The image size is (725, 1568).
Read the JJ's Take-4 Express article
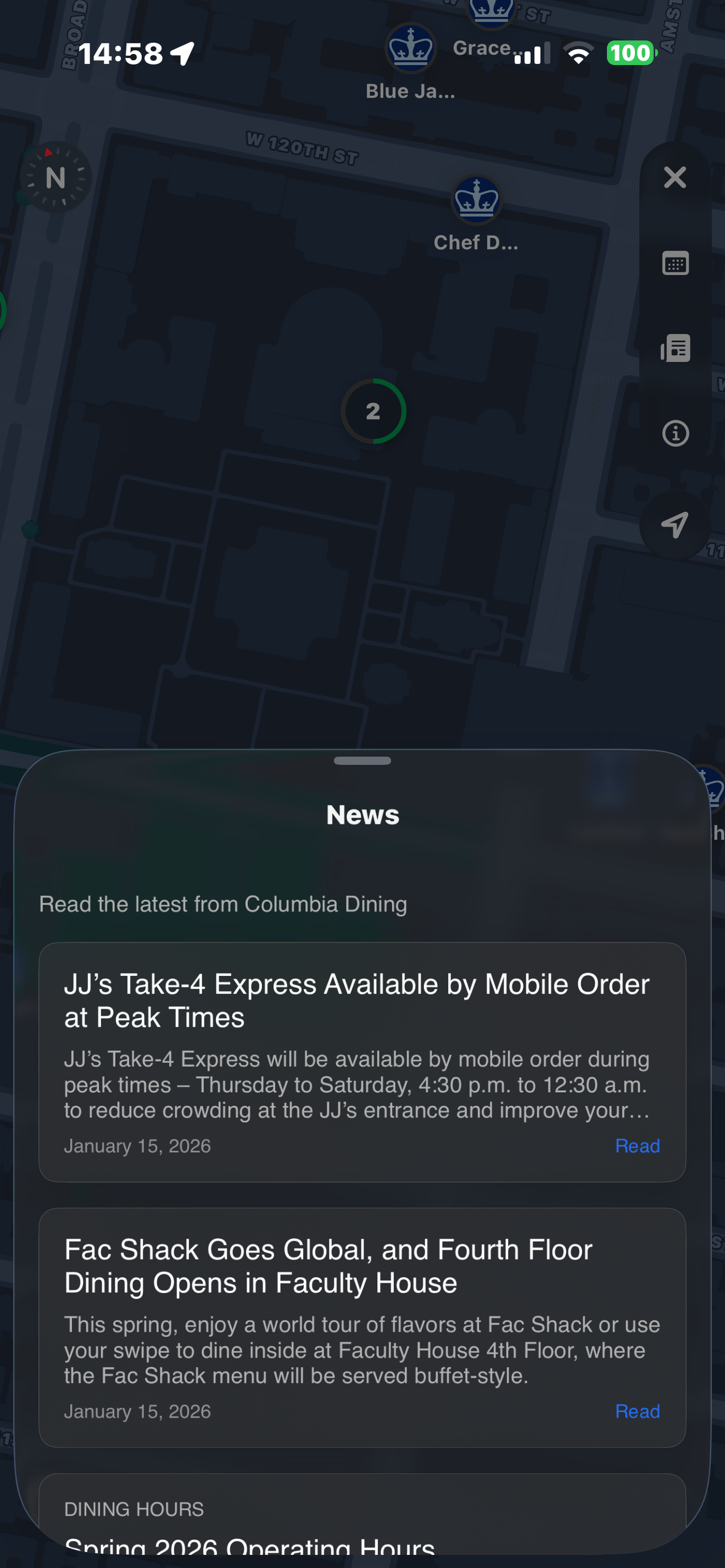click(x=637, y=1146)
